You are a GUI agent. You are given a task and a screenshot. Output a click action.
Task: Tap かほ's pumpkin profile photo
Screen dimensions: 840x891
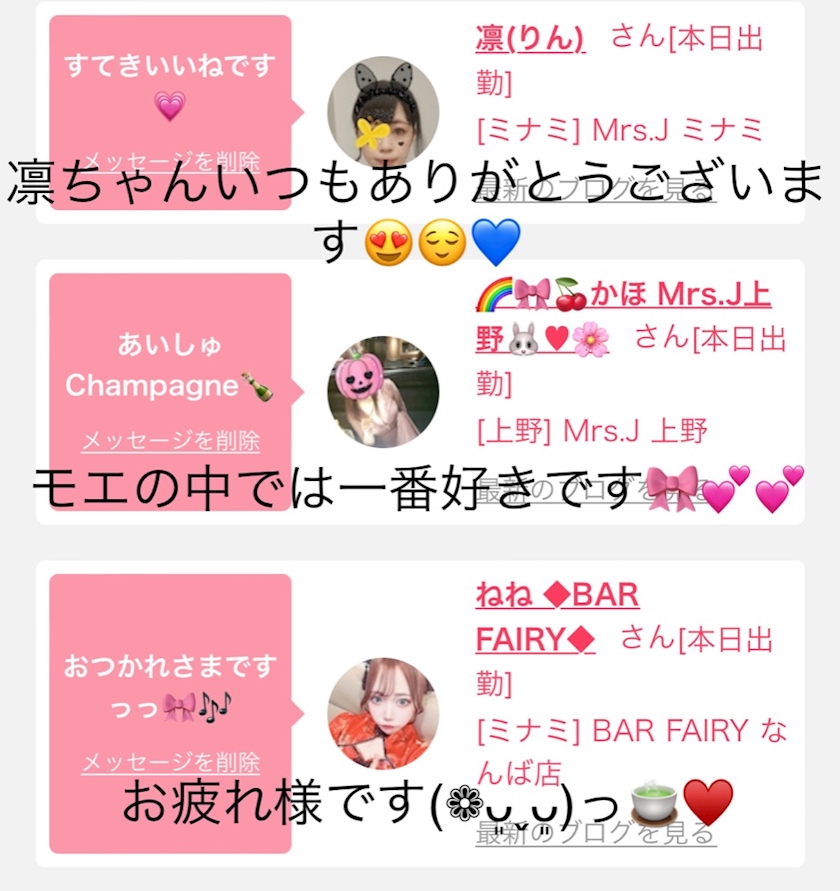pyautogui.click(x=383, y=391)
